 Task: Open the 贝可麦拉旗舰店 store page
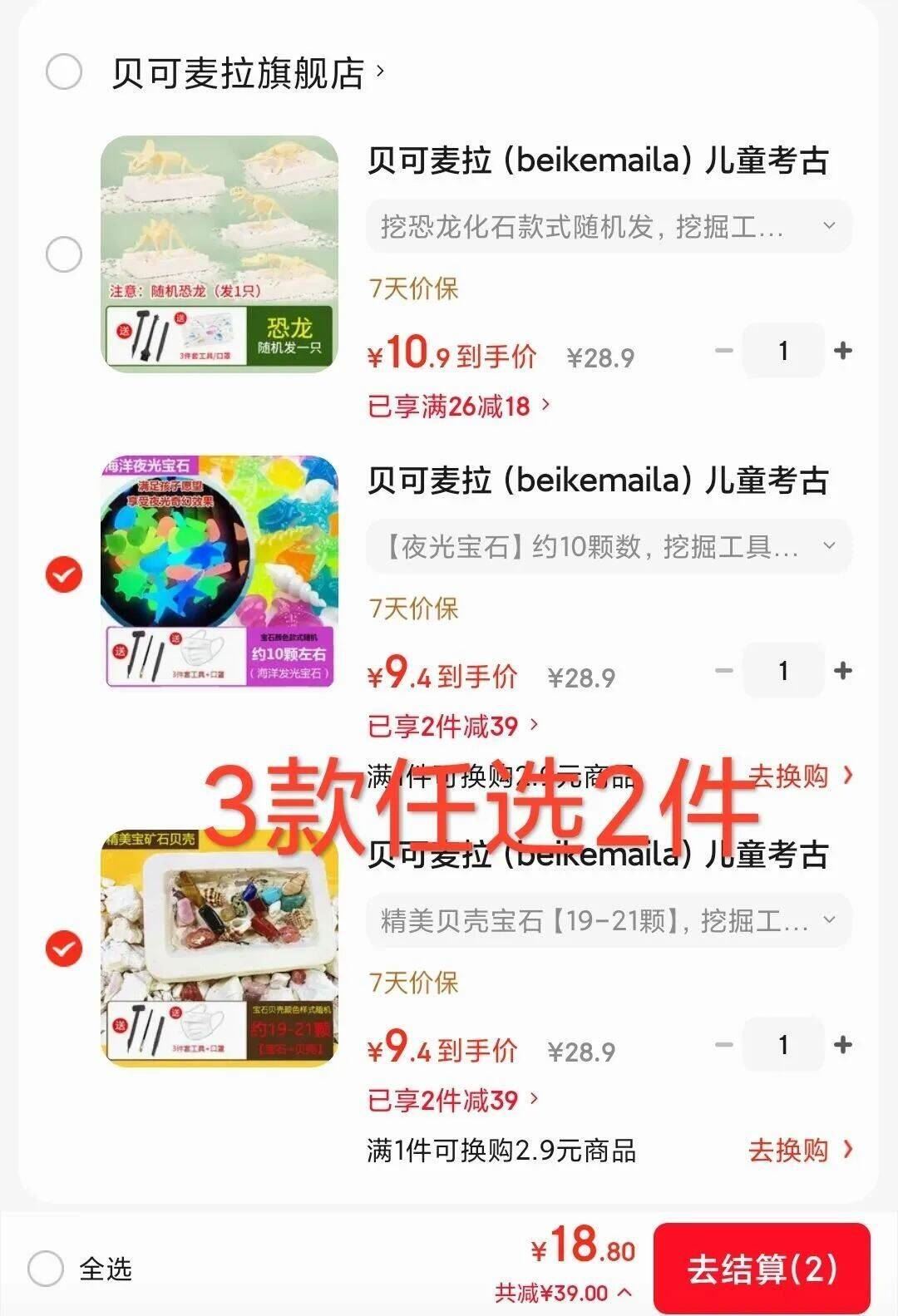(241, 71)
